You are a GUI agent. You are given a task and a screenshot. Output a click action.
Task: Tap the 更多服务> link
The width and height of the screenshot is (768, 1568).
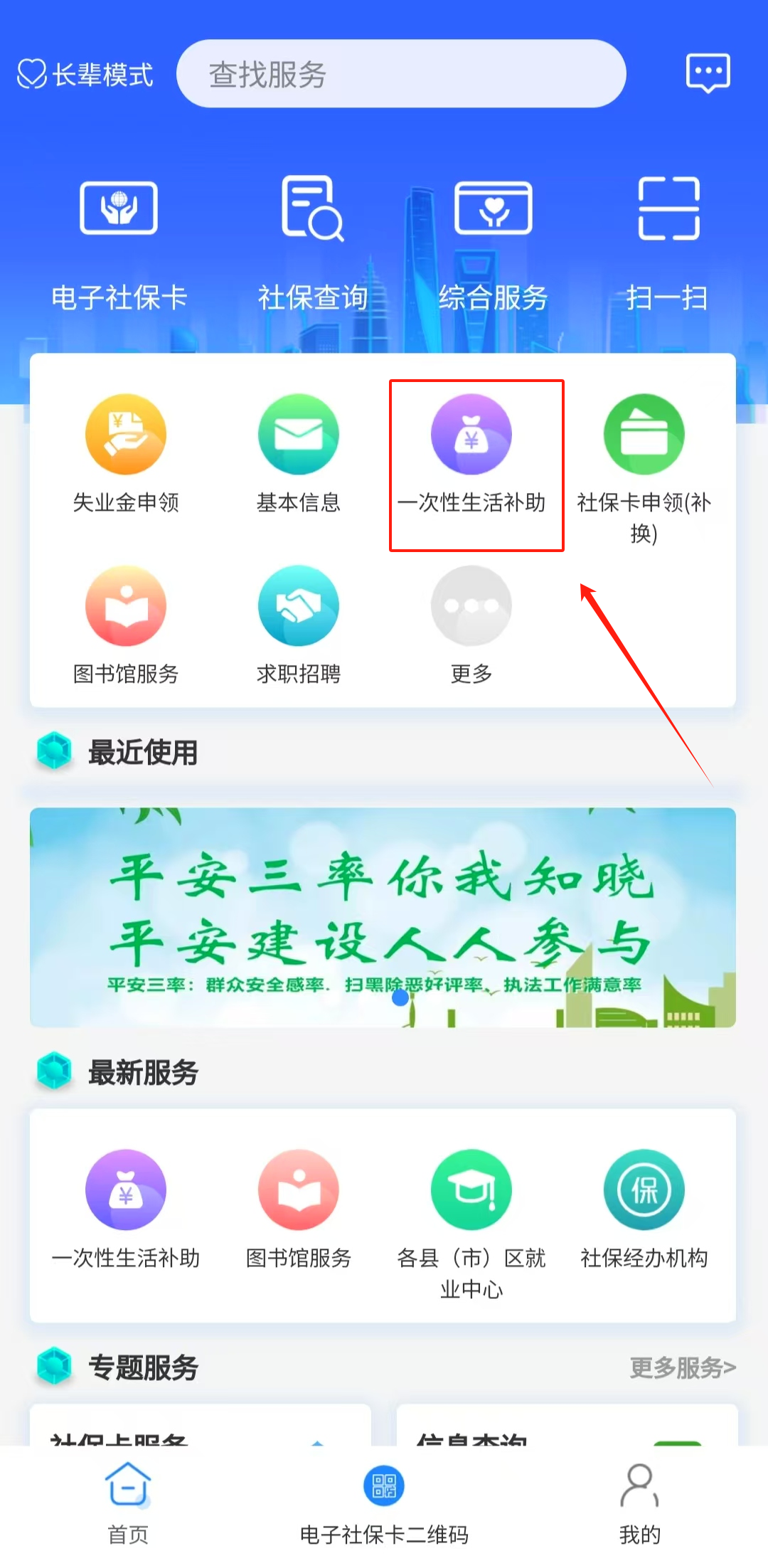coord(682,1367)
